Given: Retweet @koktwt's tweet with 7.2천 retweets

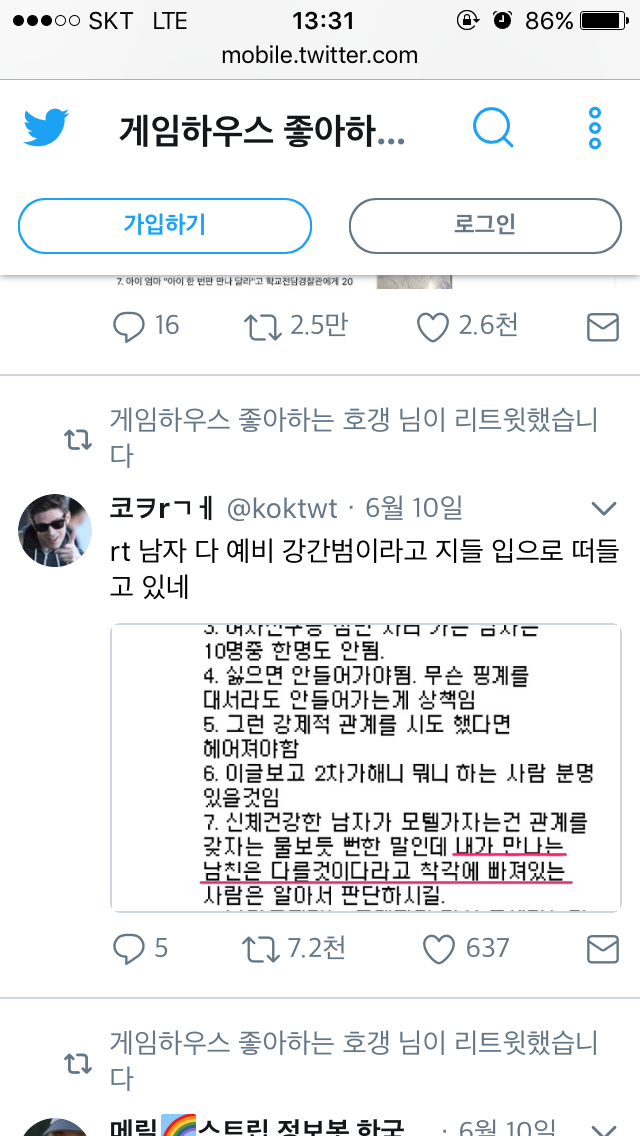Looking at the screenshot, I should [264, 948].
